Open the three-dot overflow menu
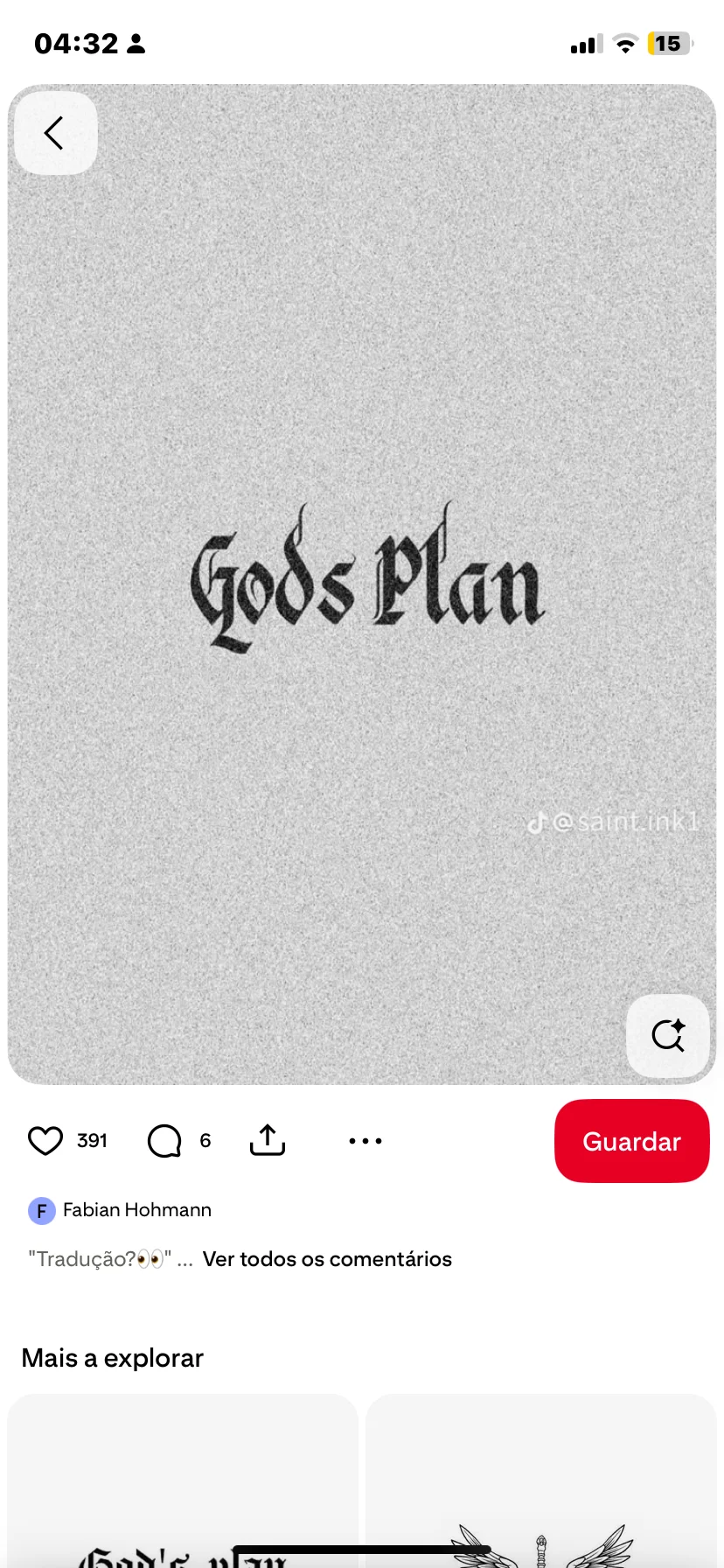The width and height of the screenshot is (724, 1568). 365,1141
